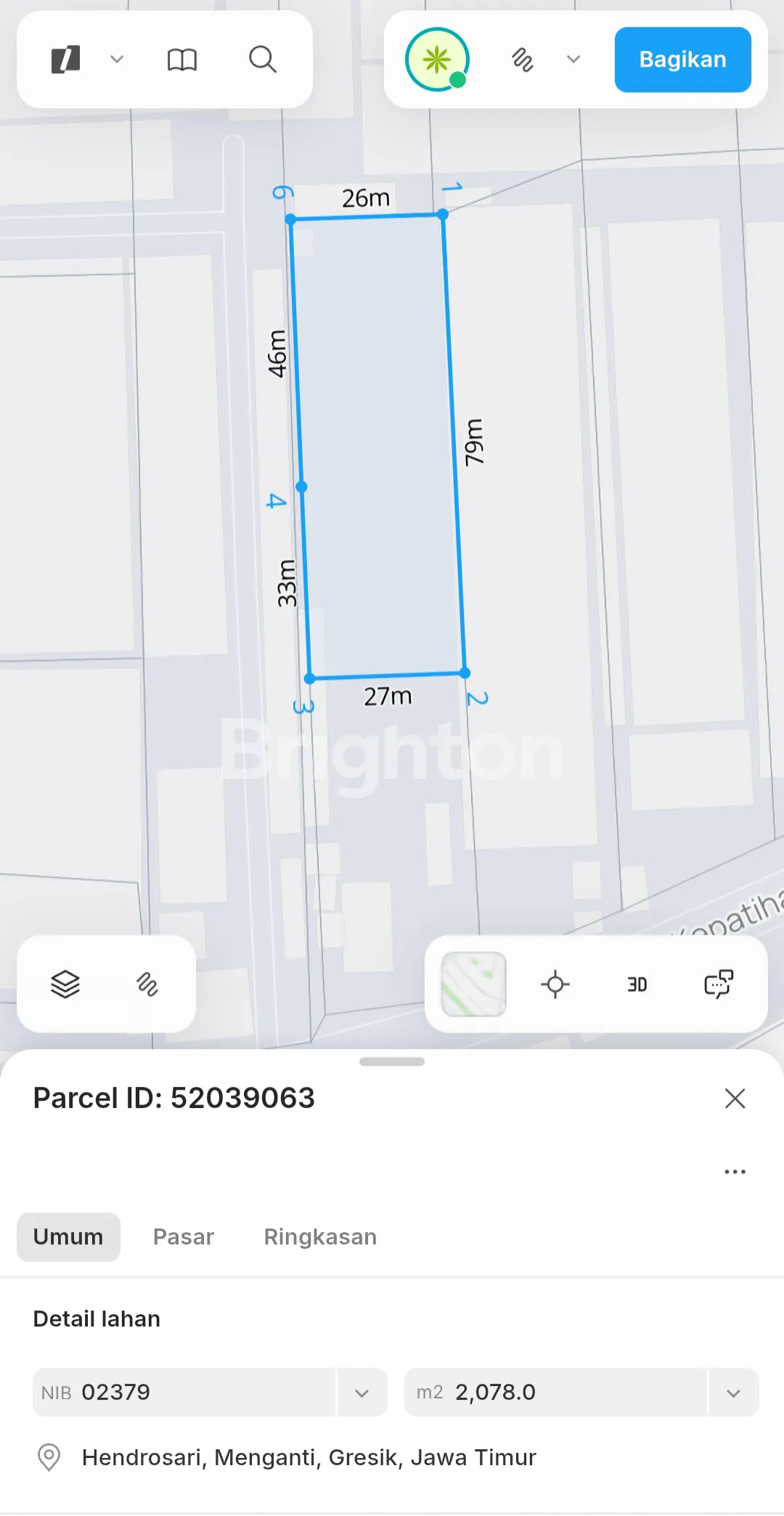Viewport: 784px width, 1516px height.
Task: Tap the Bagikan share button
Action: 682,60
